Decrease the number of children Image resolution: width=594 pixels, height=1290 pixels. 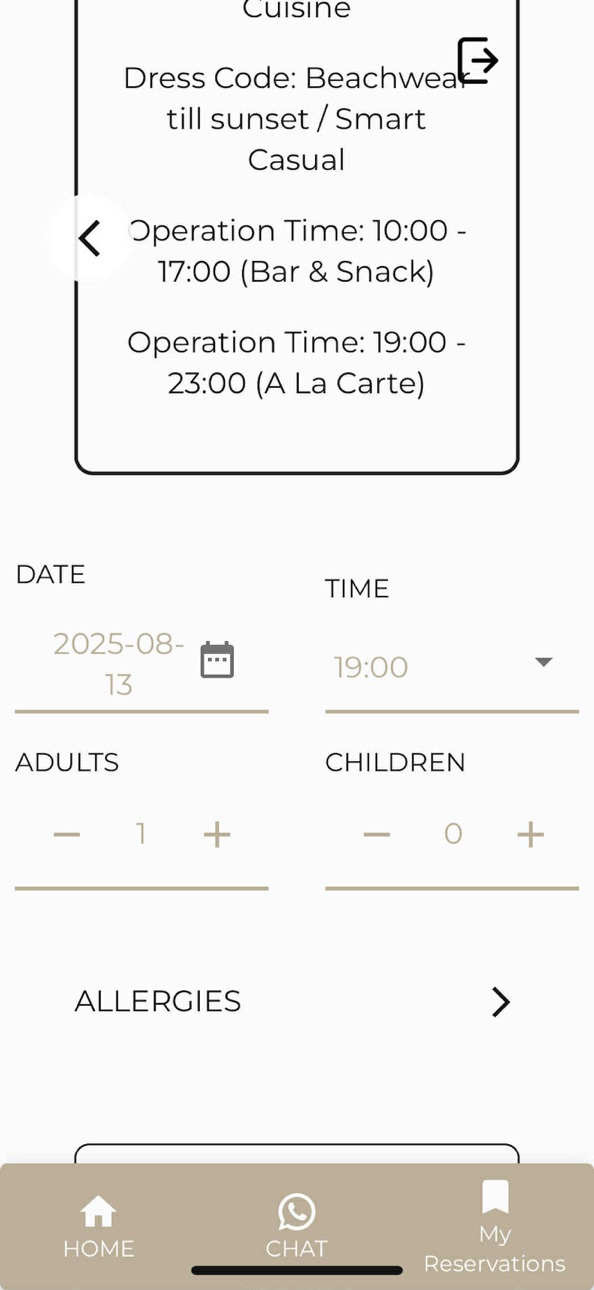(377, 834)
